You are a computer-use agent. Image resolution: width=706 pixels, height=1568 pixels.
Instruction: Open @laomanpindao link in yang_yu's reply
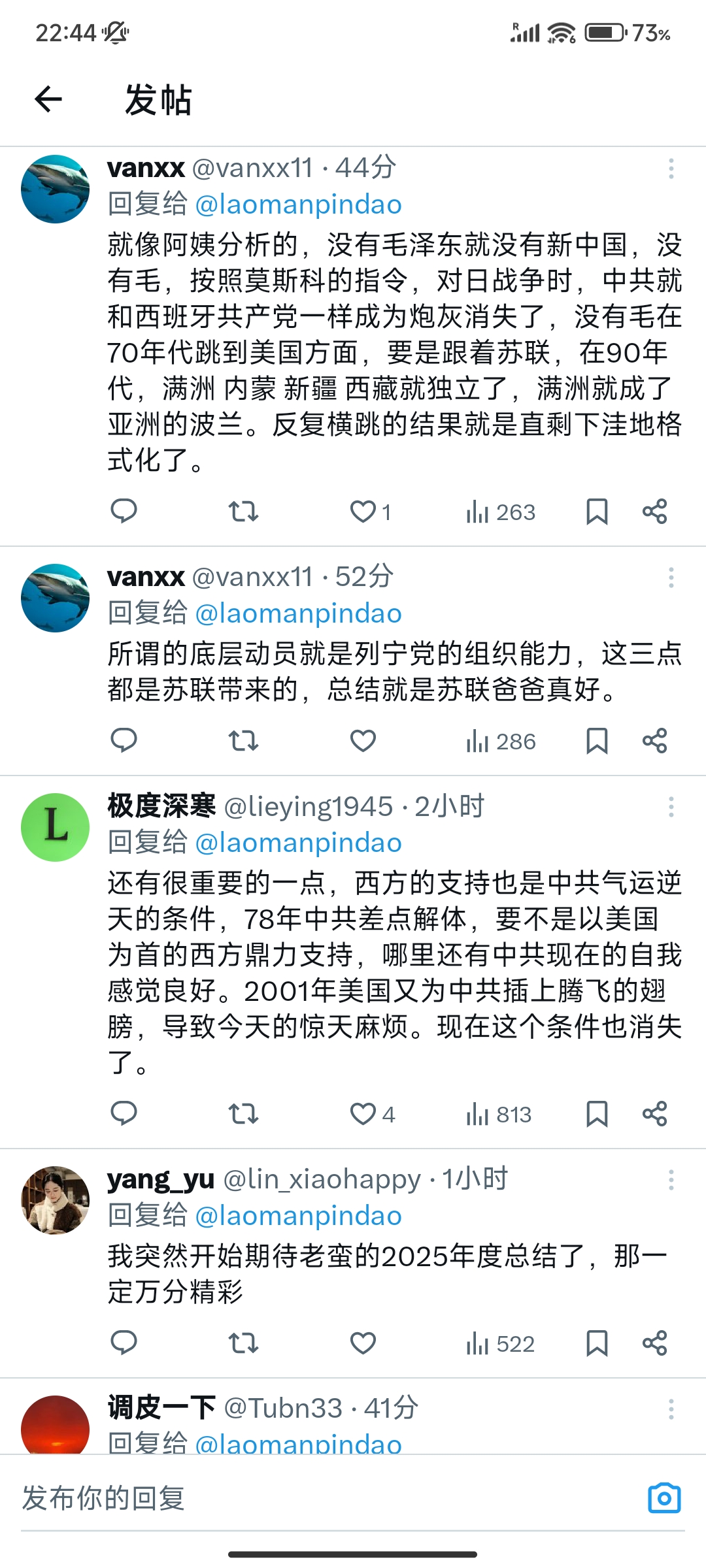tap(298, 1216)
